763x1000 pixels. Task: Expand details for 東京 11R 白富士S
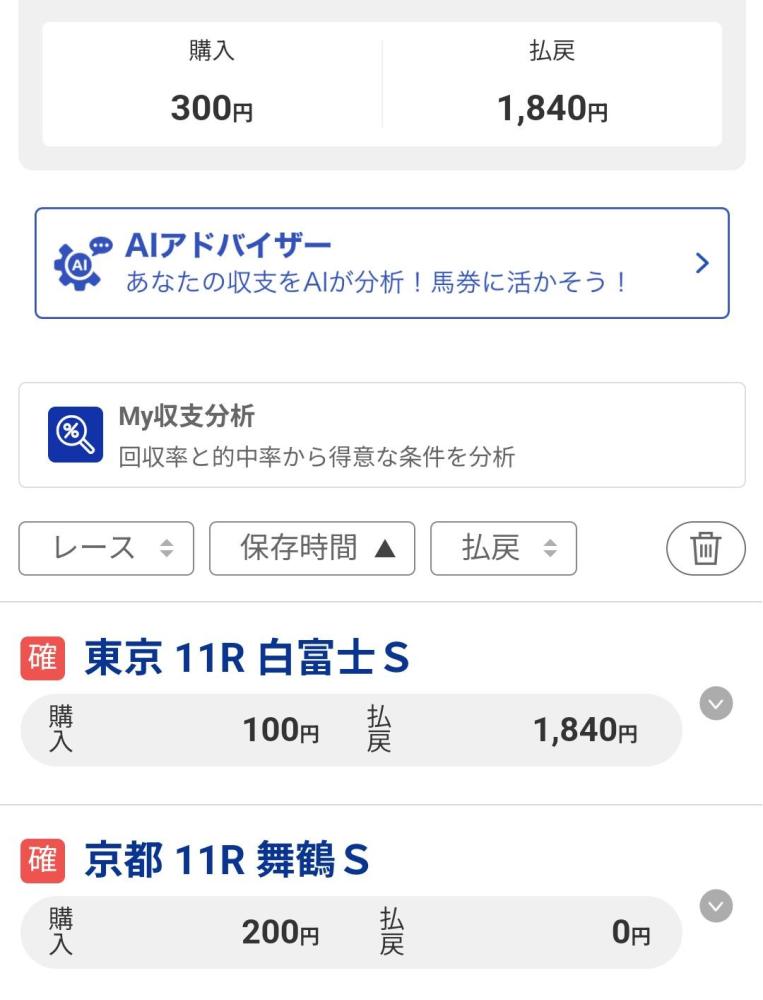coord(714,704)
